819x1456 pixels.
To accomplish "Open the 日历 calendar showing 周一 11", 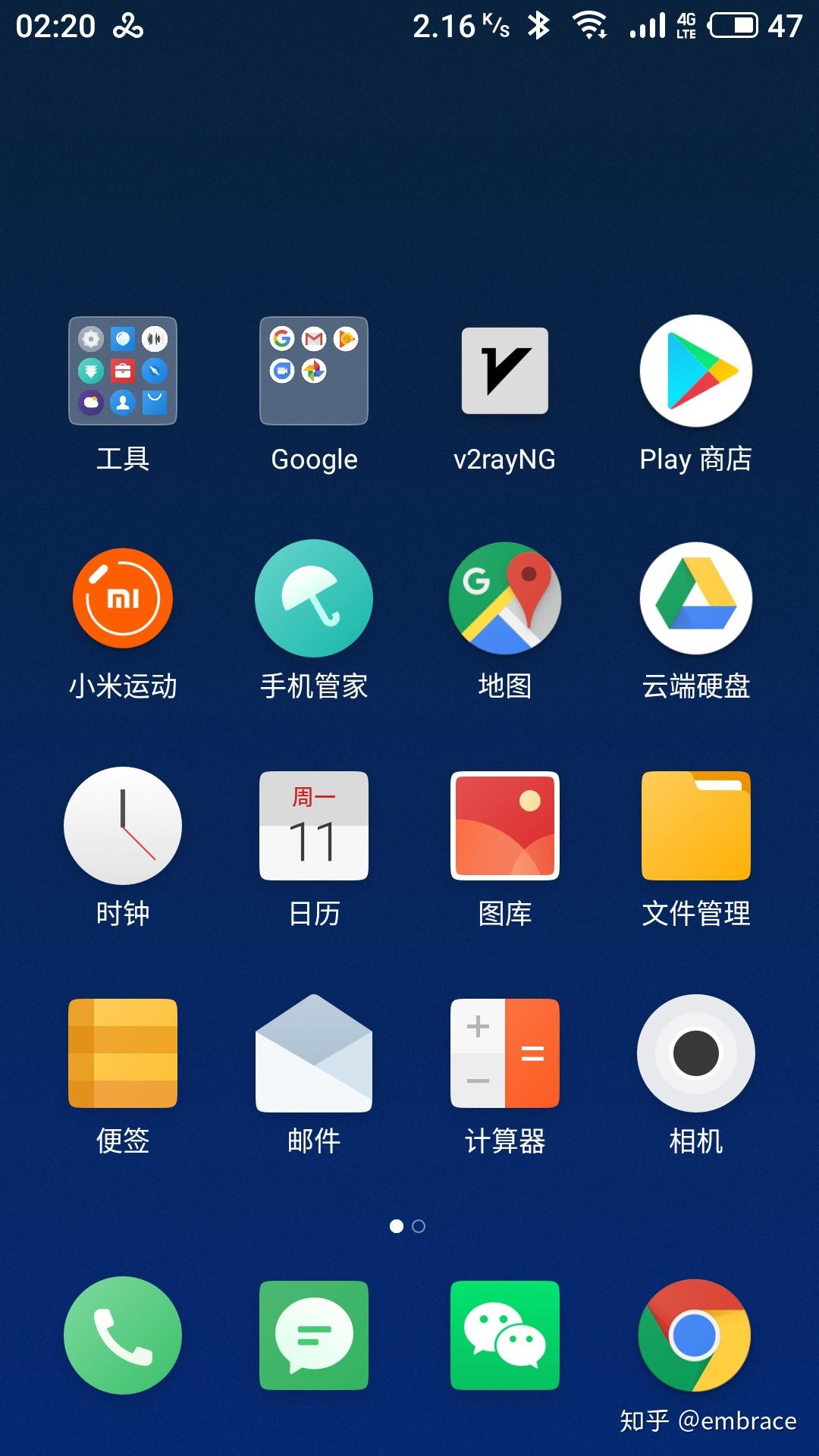I will 314,827.
